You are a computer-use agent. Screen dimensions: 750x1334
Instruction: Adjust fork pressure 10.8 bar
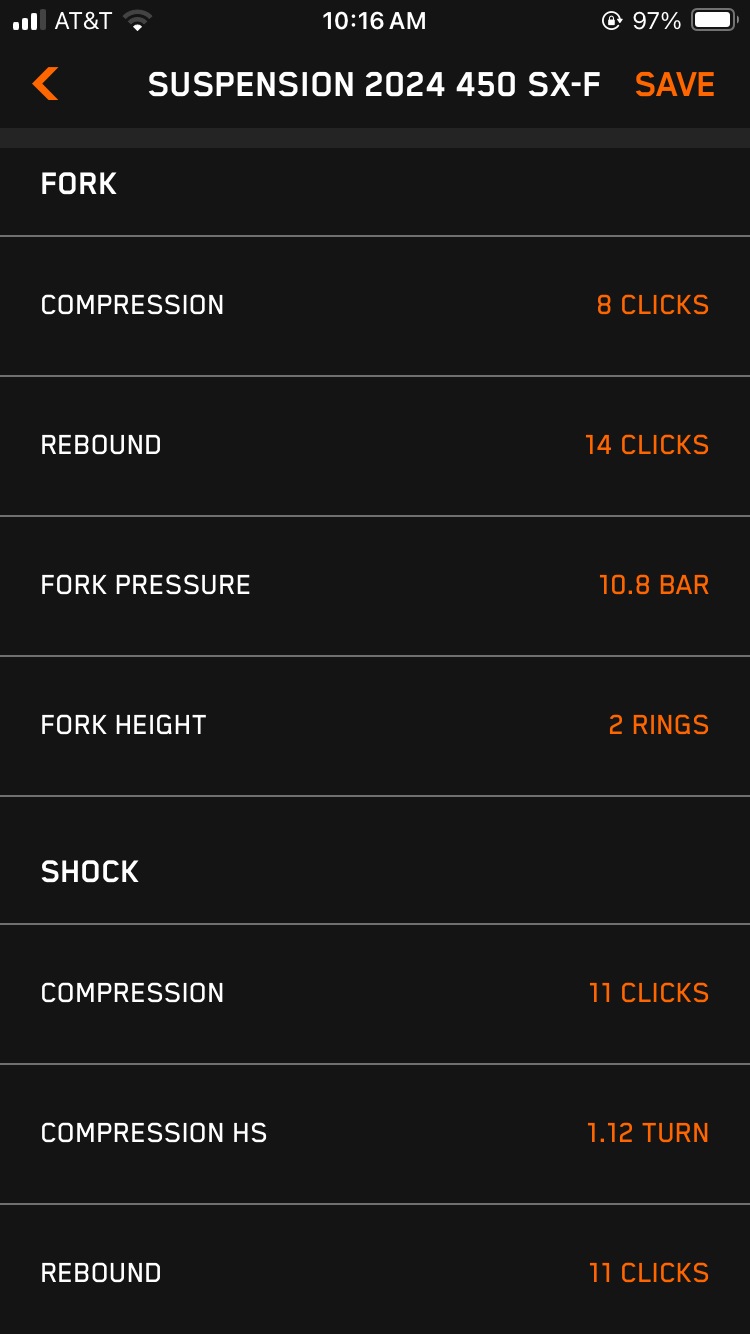[653, 585]
